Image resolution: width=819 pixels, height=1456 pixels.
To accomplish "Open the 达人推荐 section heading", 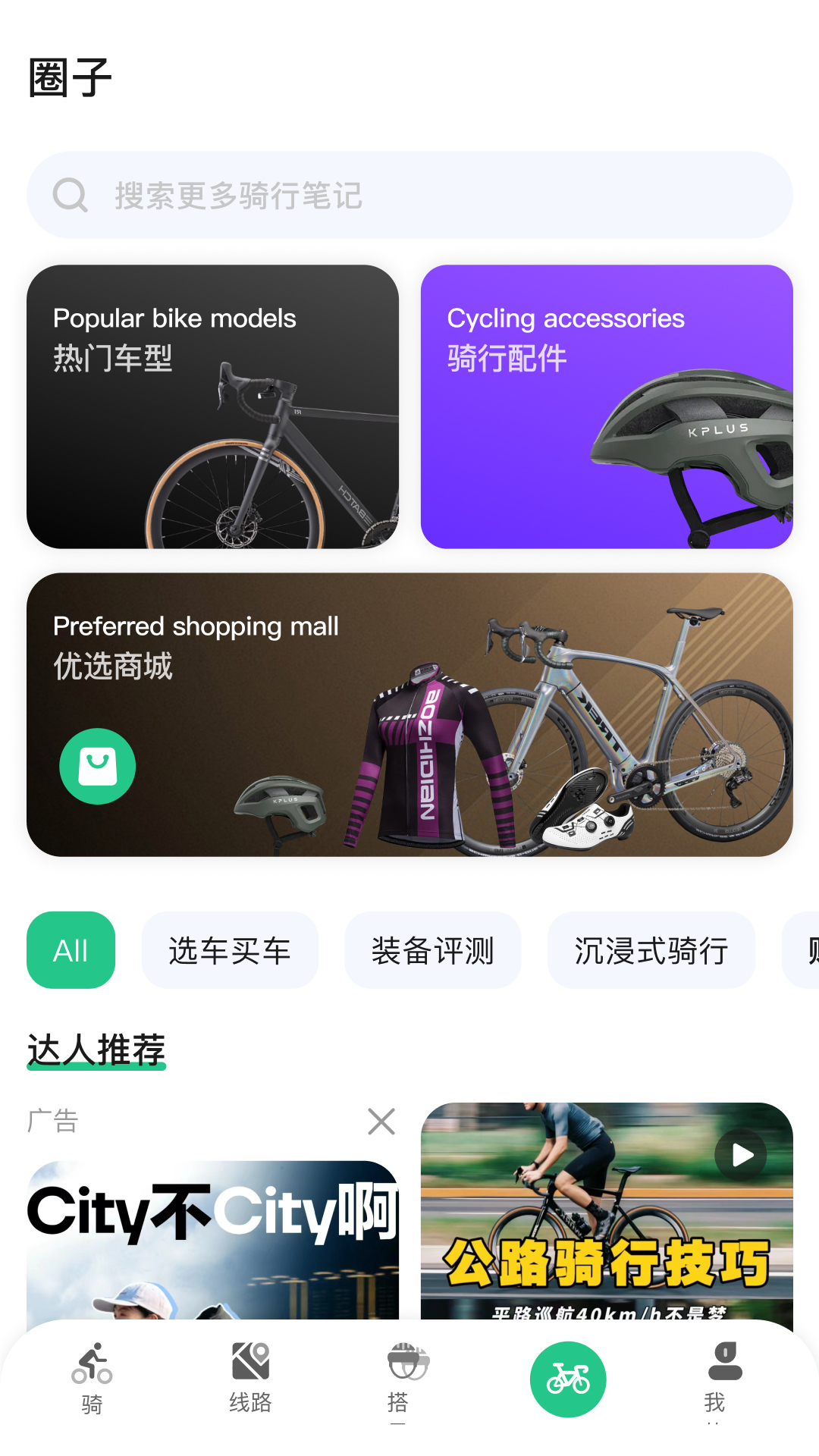I will coord(96,1050).
